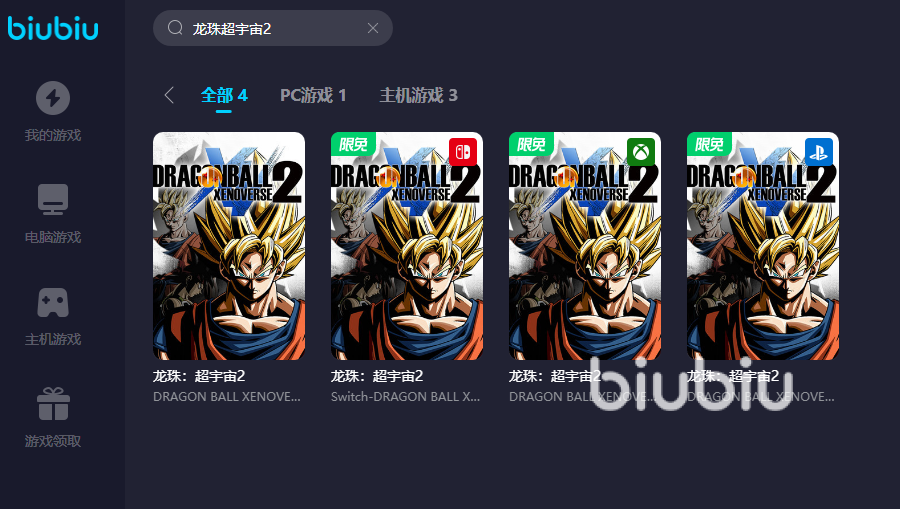This screenshot has width=900, height=509.
Task: Clear the search text with X
Action: [373, 28]
